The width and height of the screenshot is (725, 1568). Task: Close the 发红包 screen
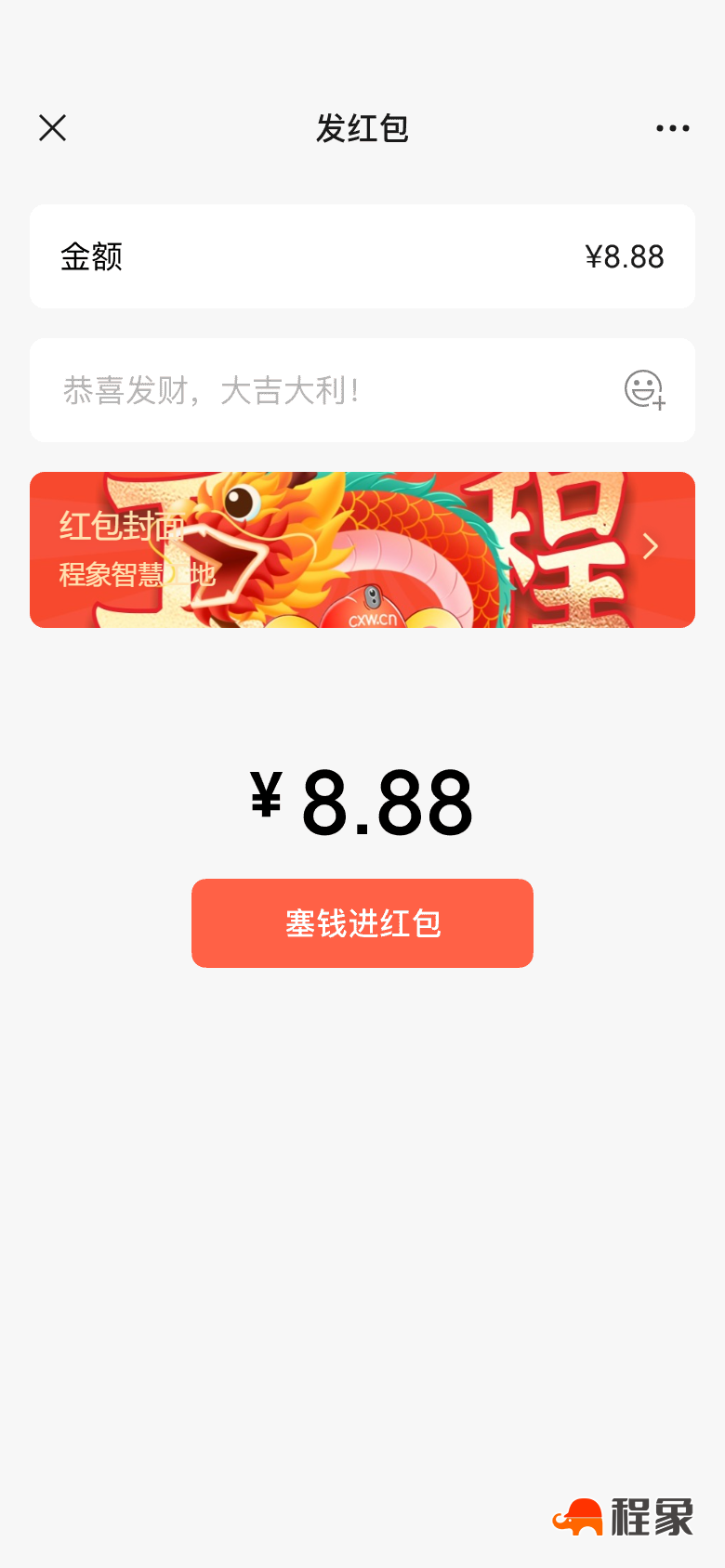click(53, 128)
